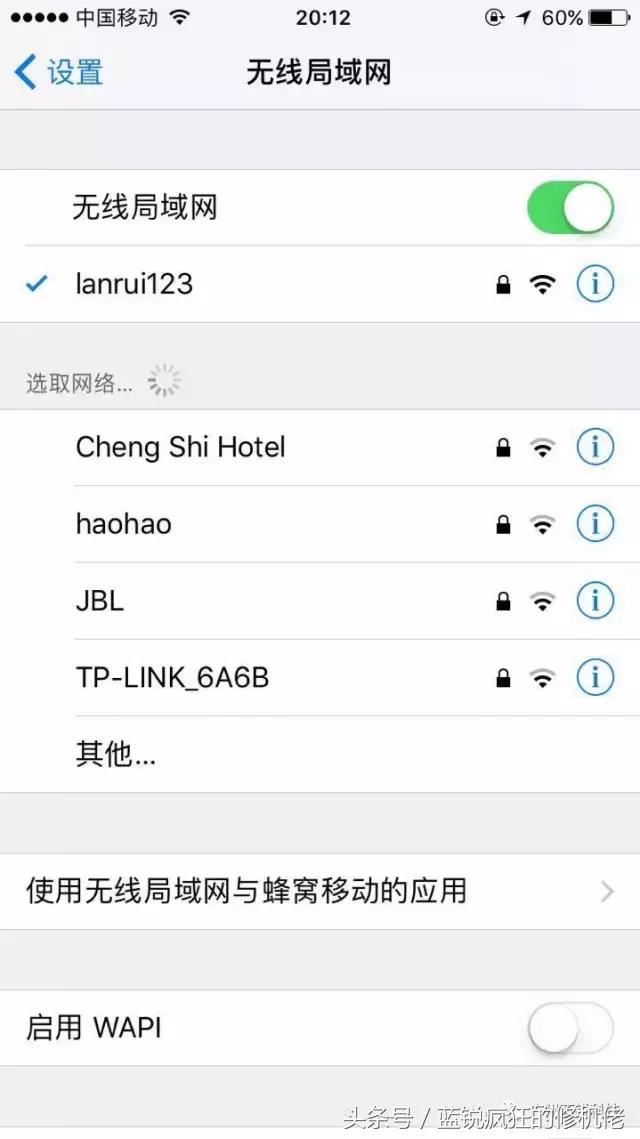View details for haohao network
This screenshot has height=1139, width=640.
click(x=595, y=523)
